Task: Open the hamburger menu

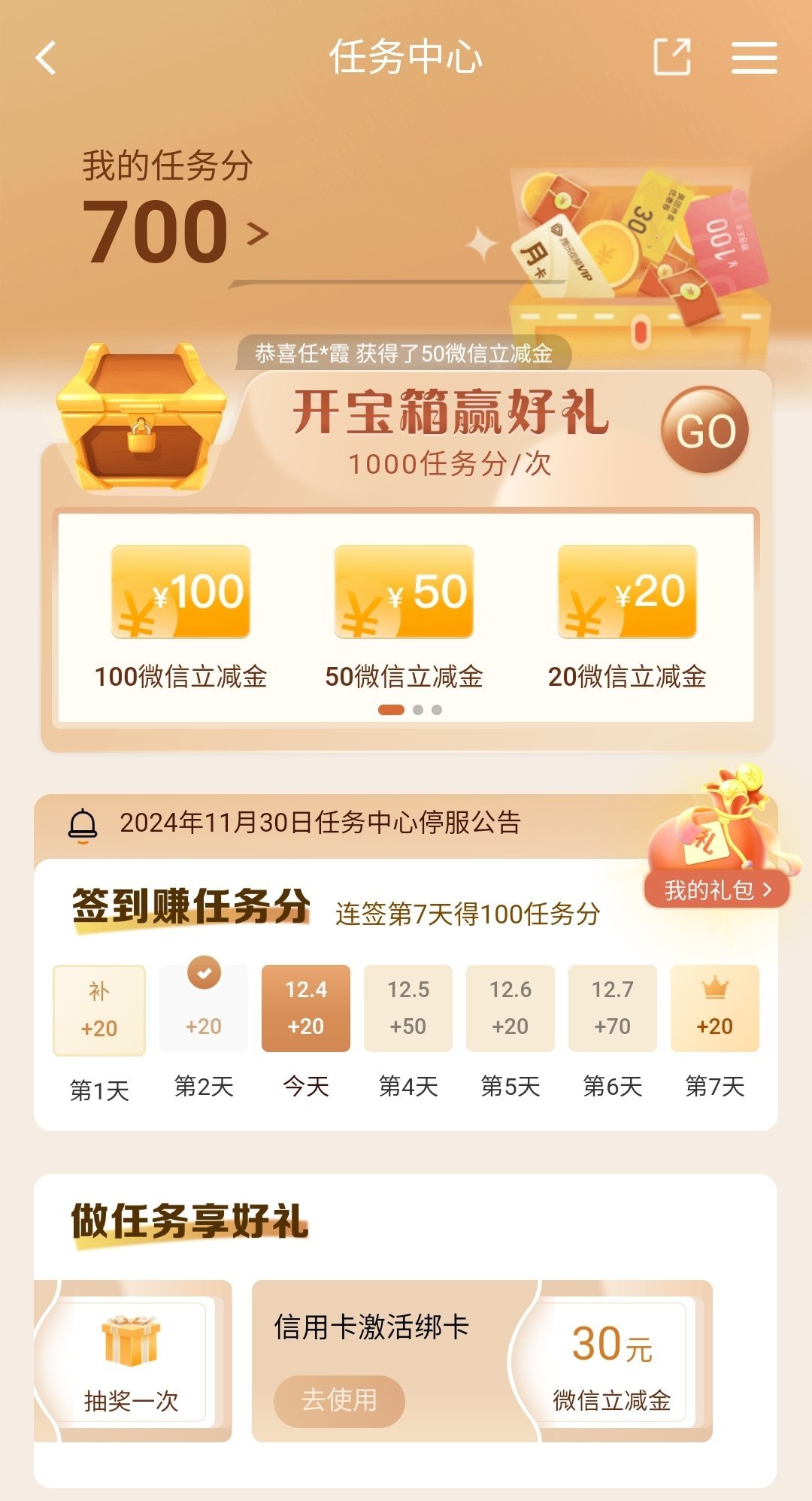Action: tap(754, 58)
